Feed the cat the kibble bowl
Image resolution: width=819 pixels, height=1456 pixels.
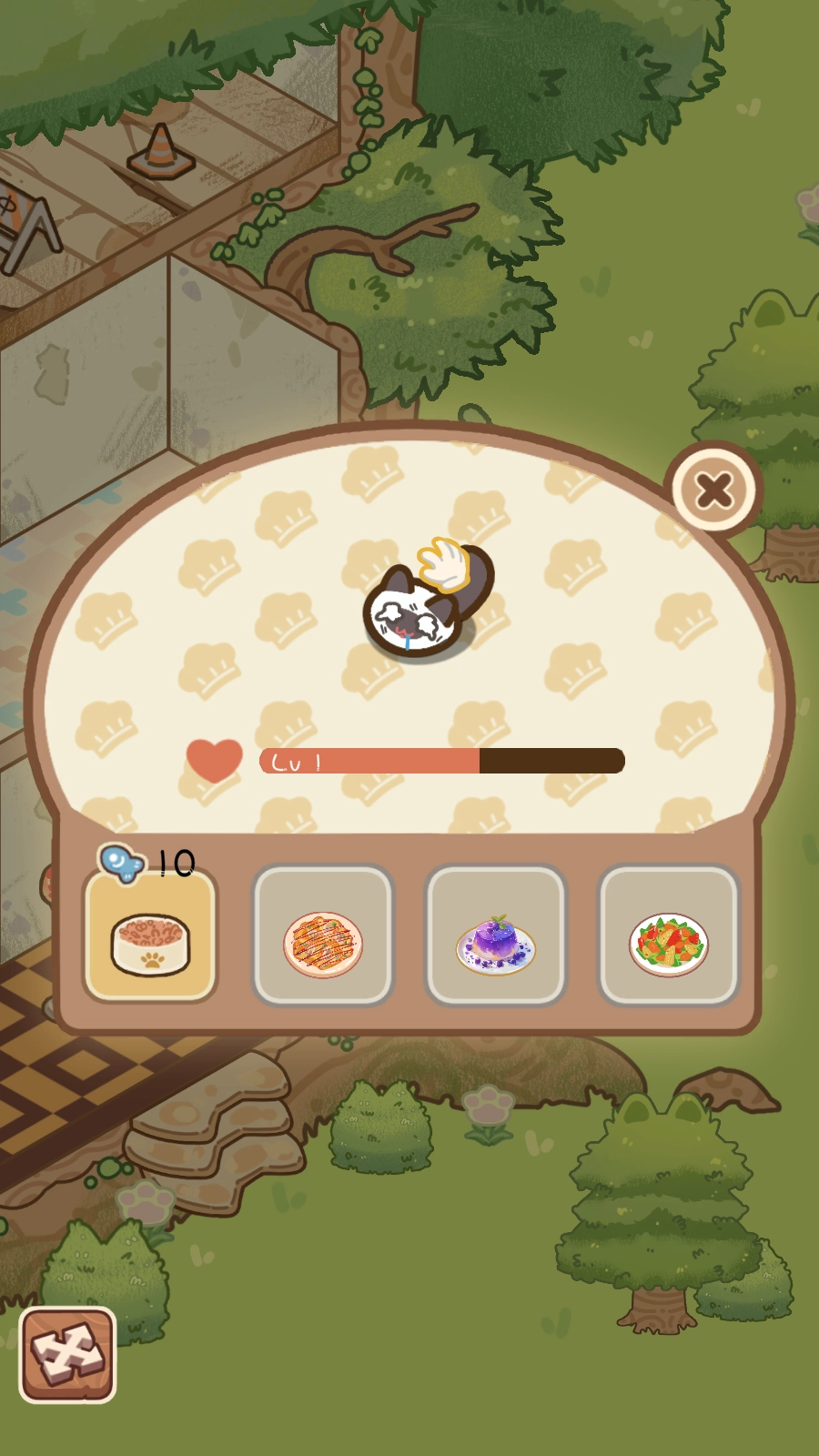(150, 937)
